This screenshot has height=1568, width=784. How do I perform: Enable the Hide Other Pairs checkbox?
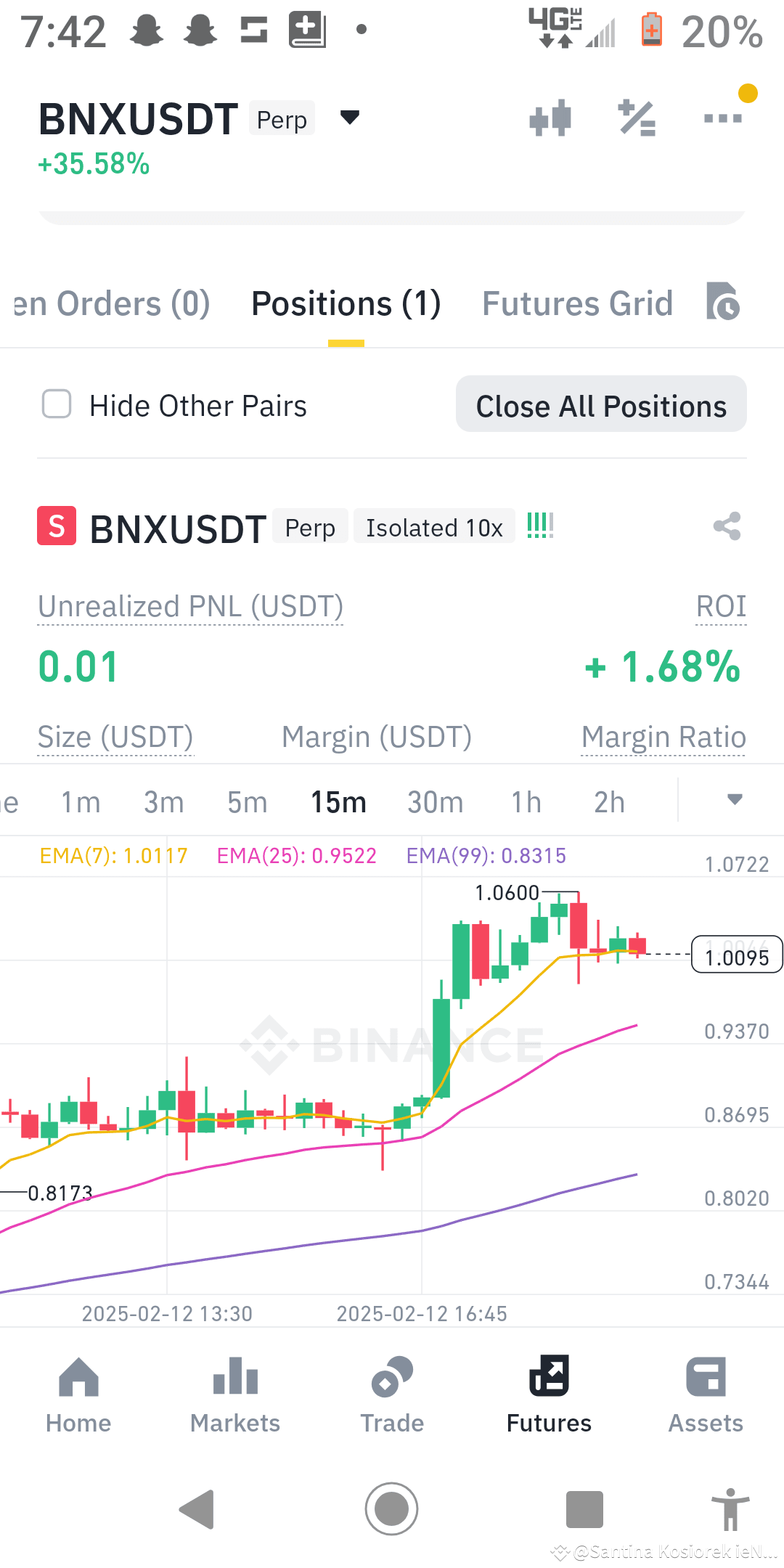[56, 404]
